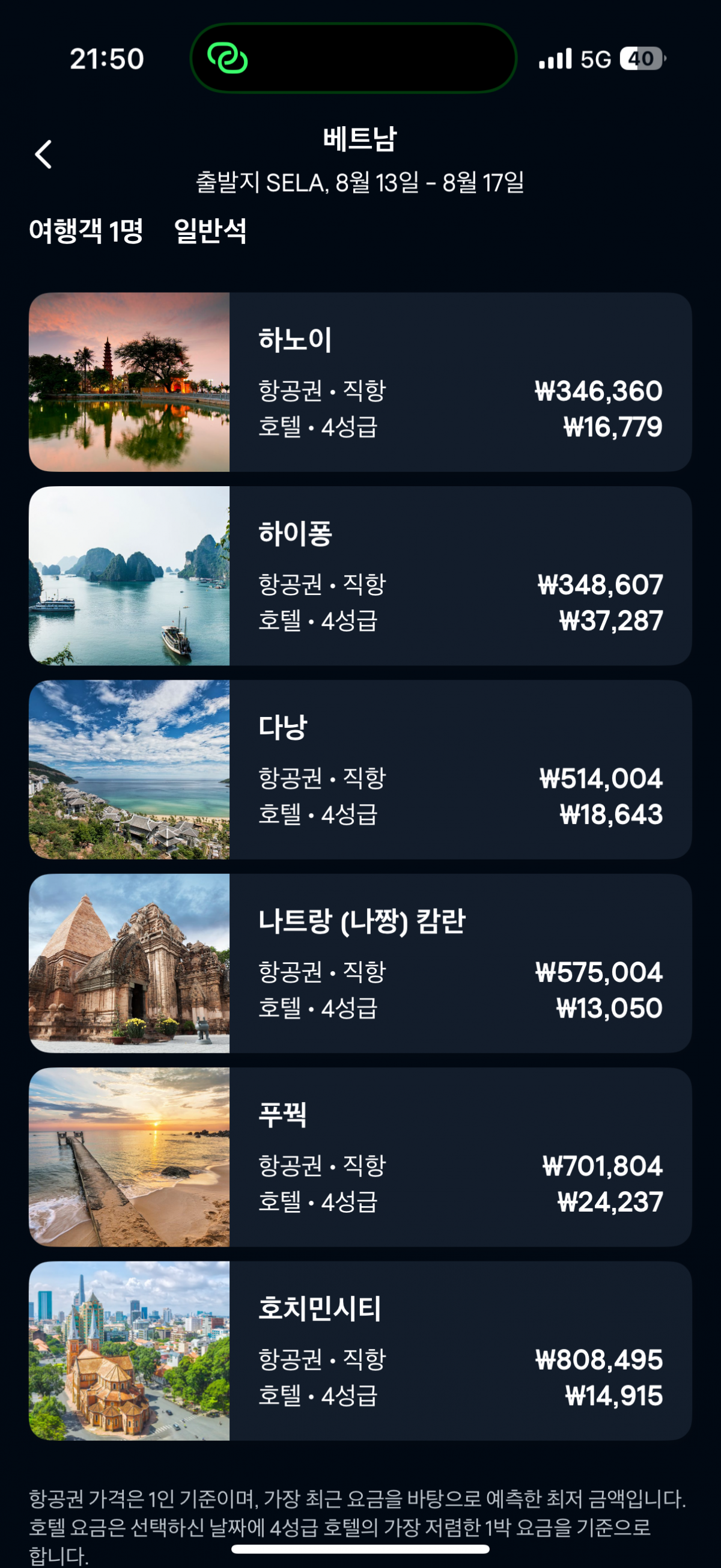Choose the 푸꿕 destination card
The height and width of the screenshot is (1568, 721).
tap(359, 1156)
